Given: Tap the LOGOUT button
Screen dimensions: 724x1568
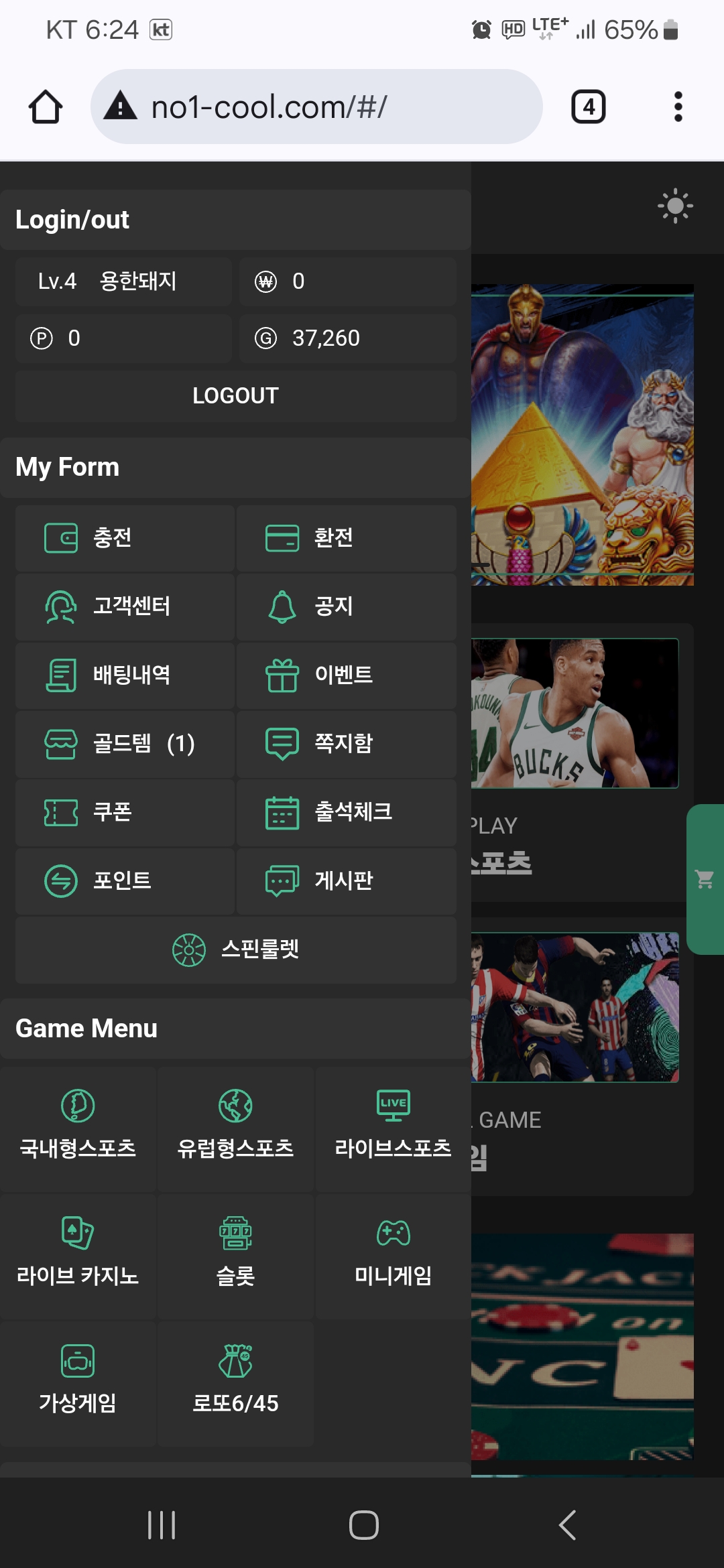Looking at the screenshot, I should (x=235, y=395).
